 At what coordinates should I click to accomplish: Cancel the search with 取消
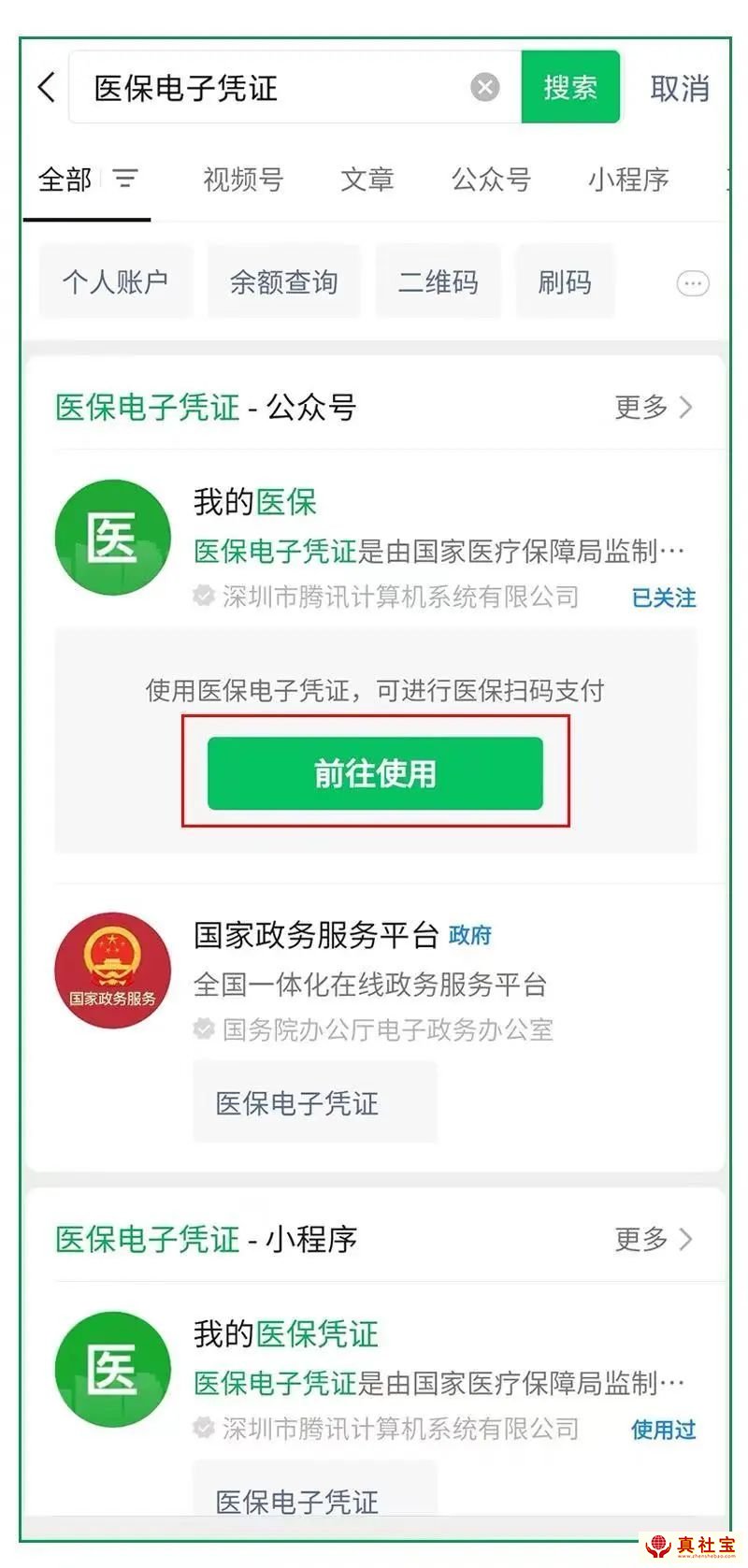tap(680, 89)
